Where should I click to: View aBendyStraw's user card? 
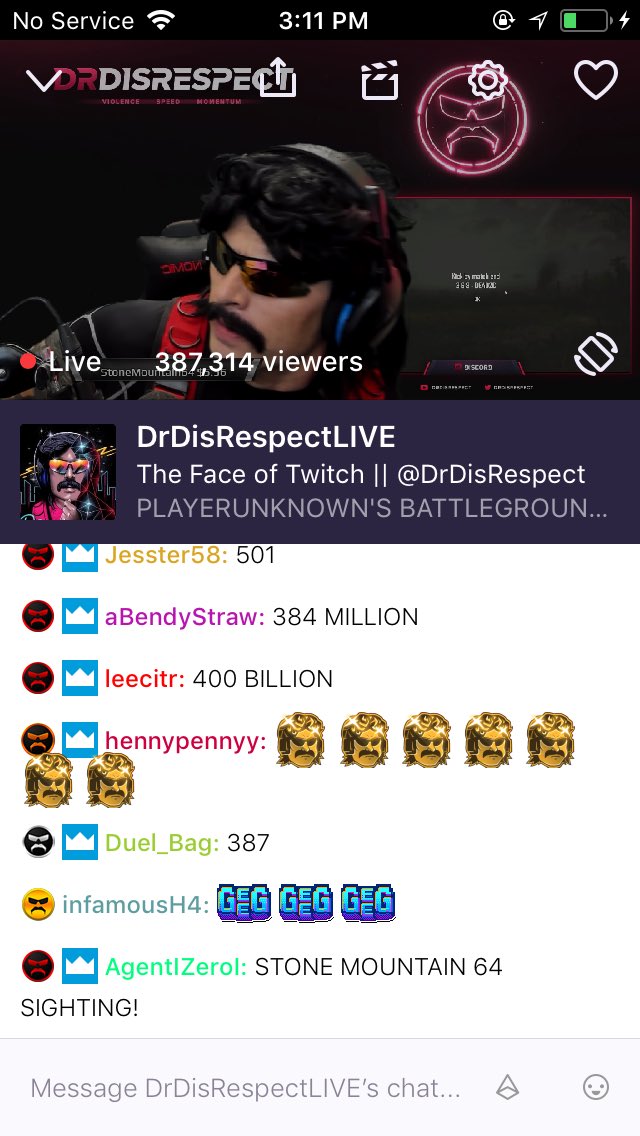tap(183, 617)
